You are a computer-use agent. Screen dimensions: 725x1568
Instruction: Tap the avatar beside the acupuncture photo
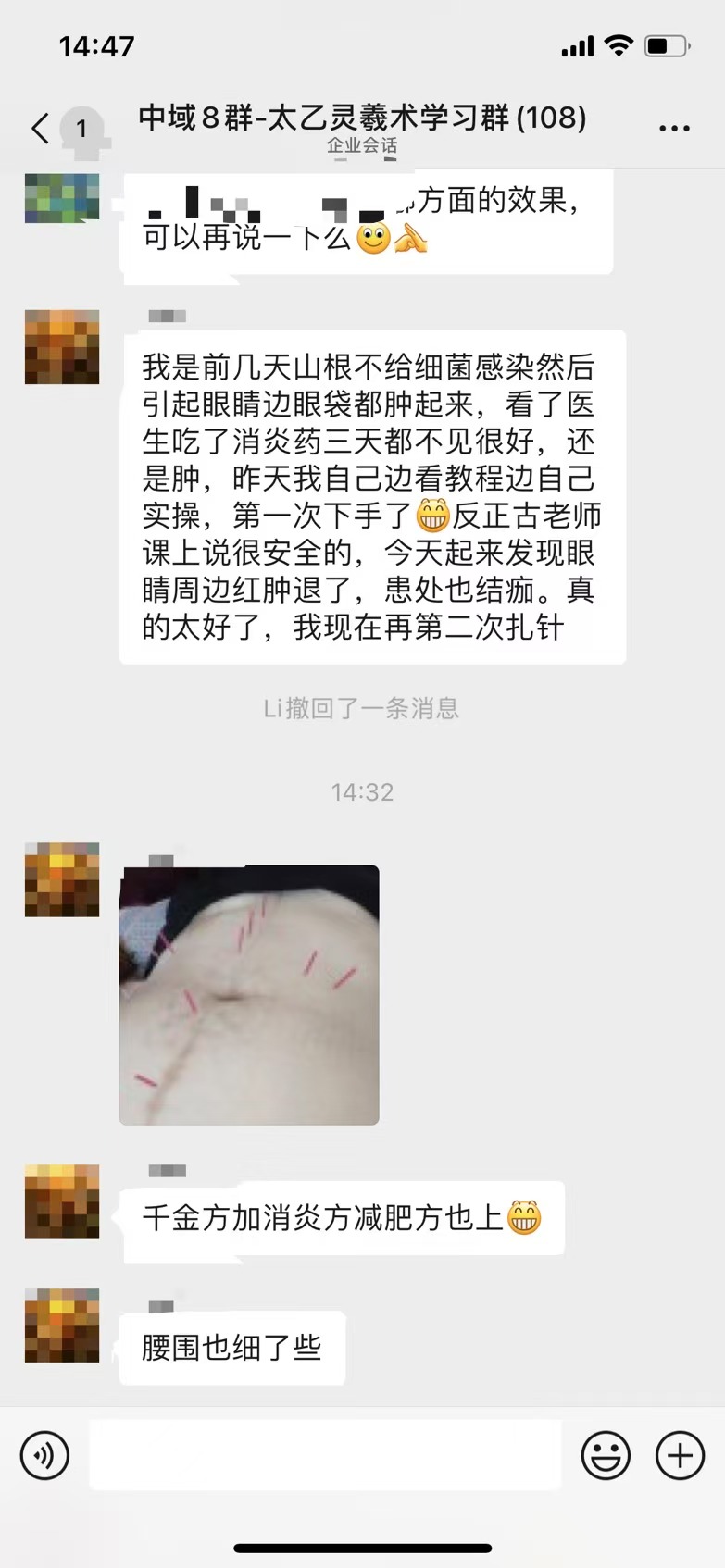pos(61,880)
